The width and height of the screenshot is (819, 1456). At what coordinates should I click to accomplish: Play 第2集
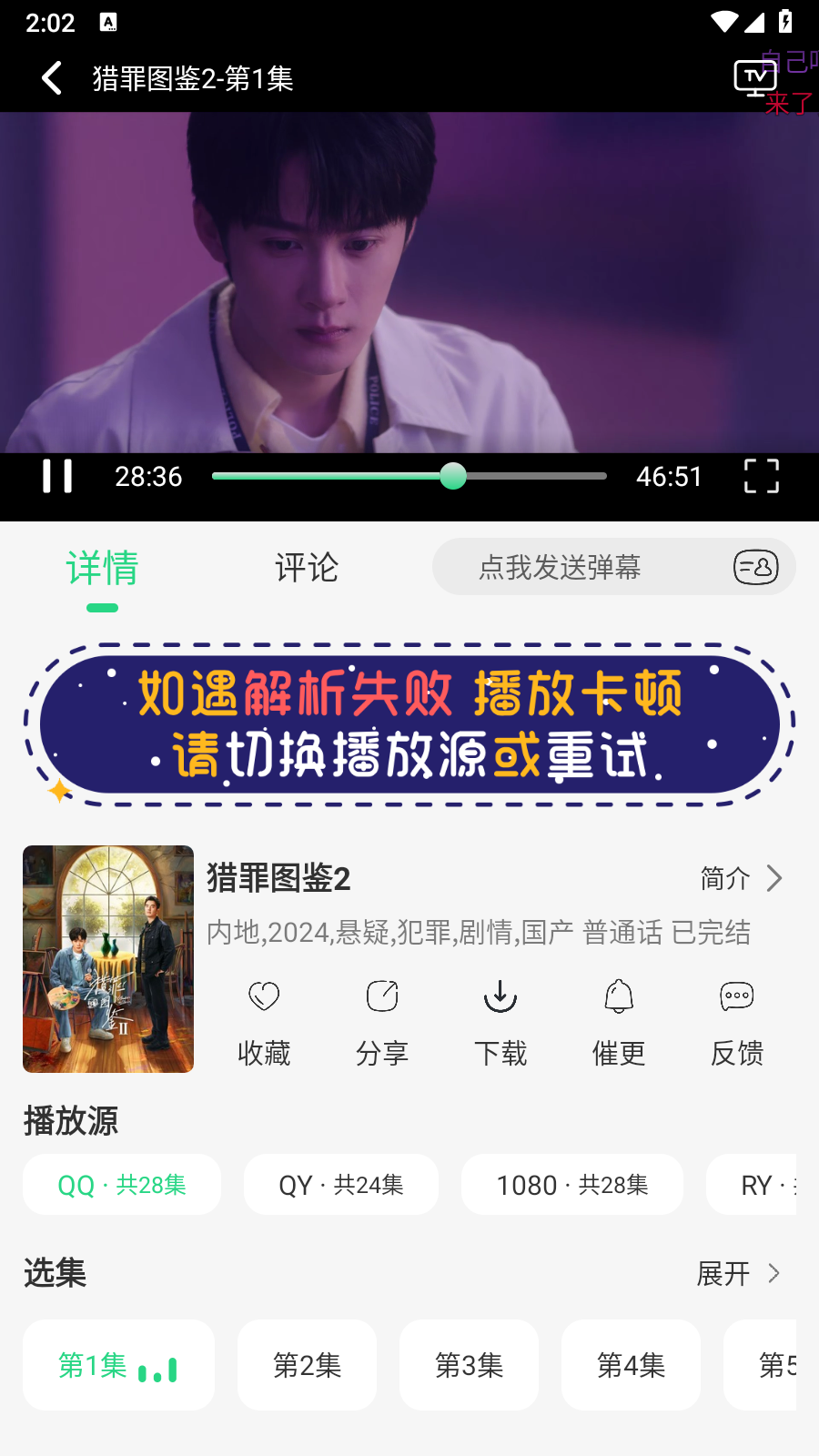[308, 1365]
